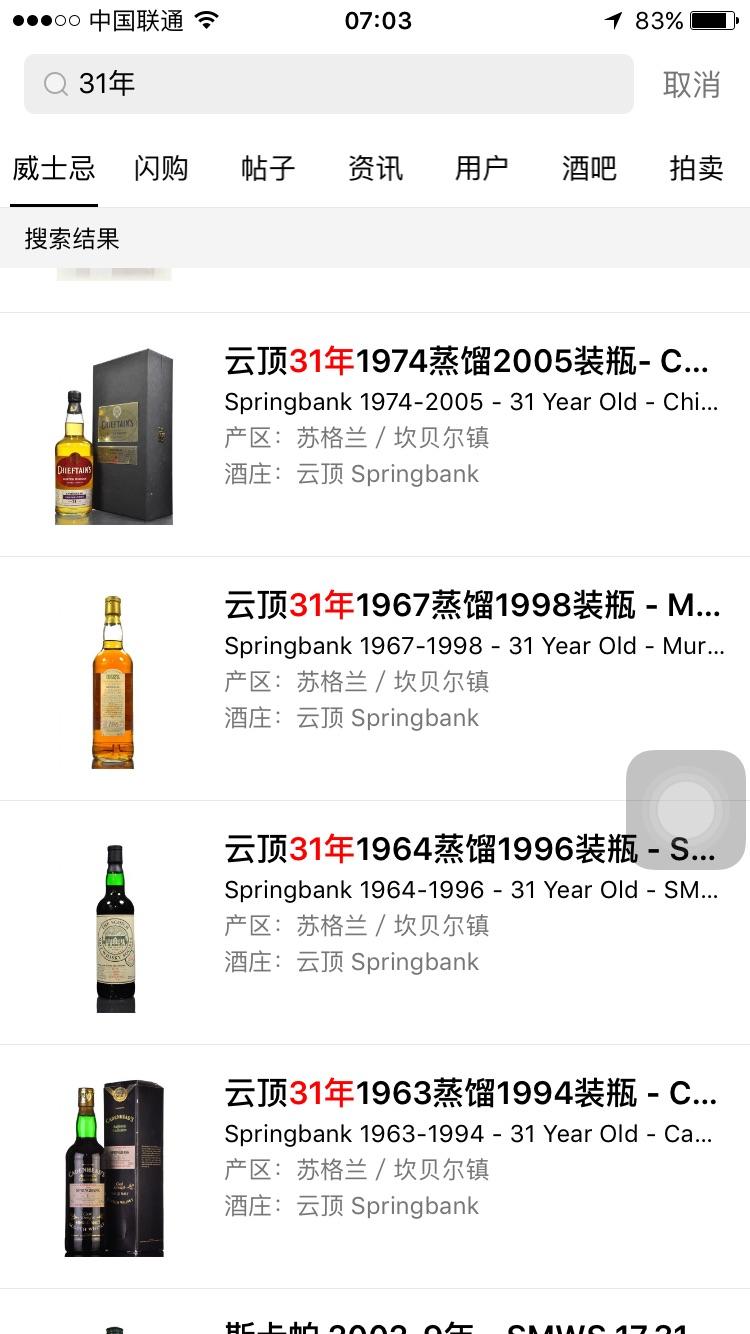Tap the floating assistive circle button
The width and height of the screenshot is (750, 1334).
686,810
